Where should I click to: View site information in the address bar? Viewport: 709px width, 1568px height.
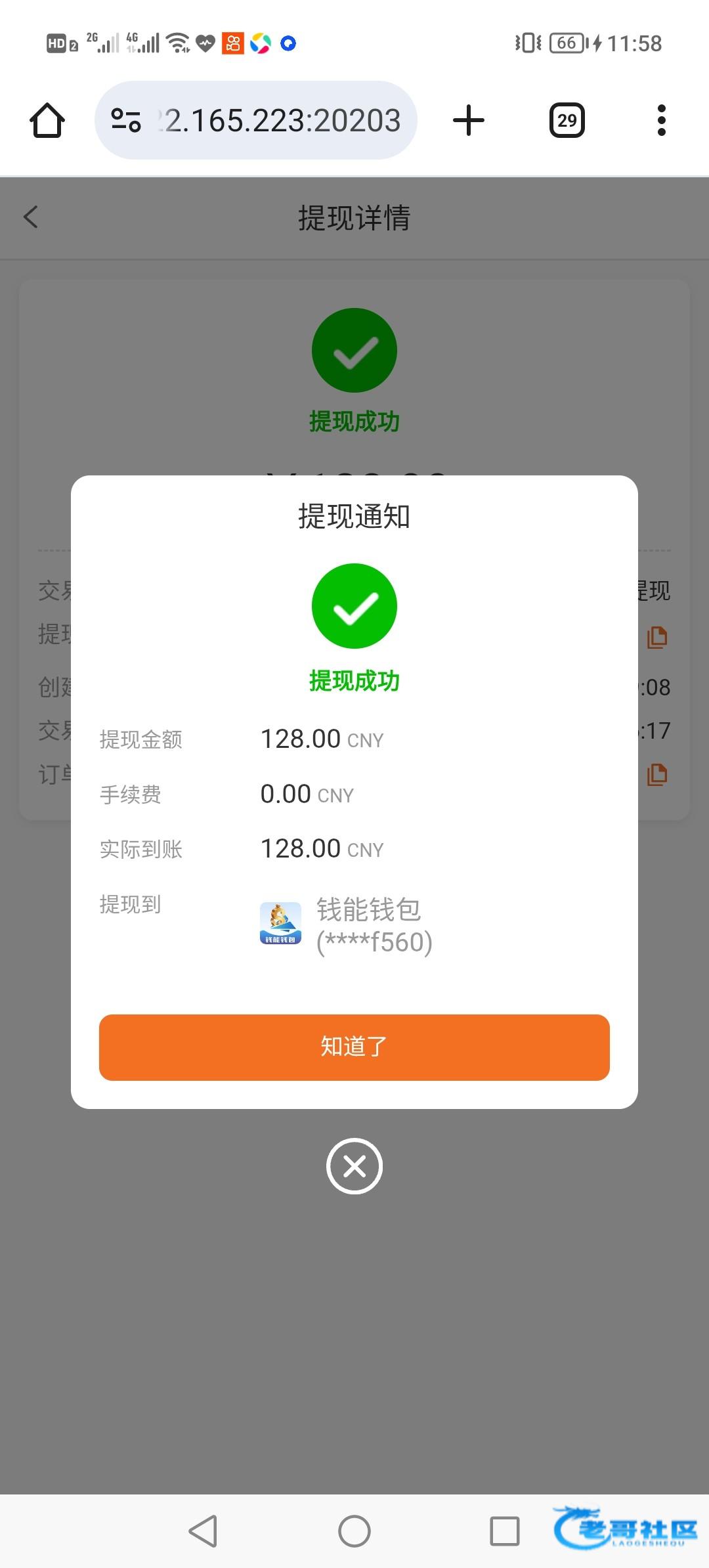[126, 120]
